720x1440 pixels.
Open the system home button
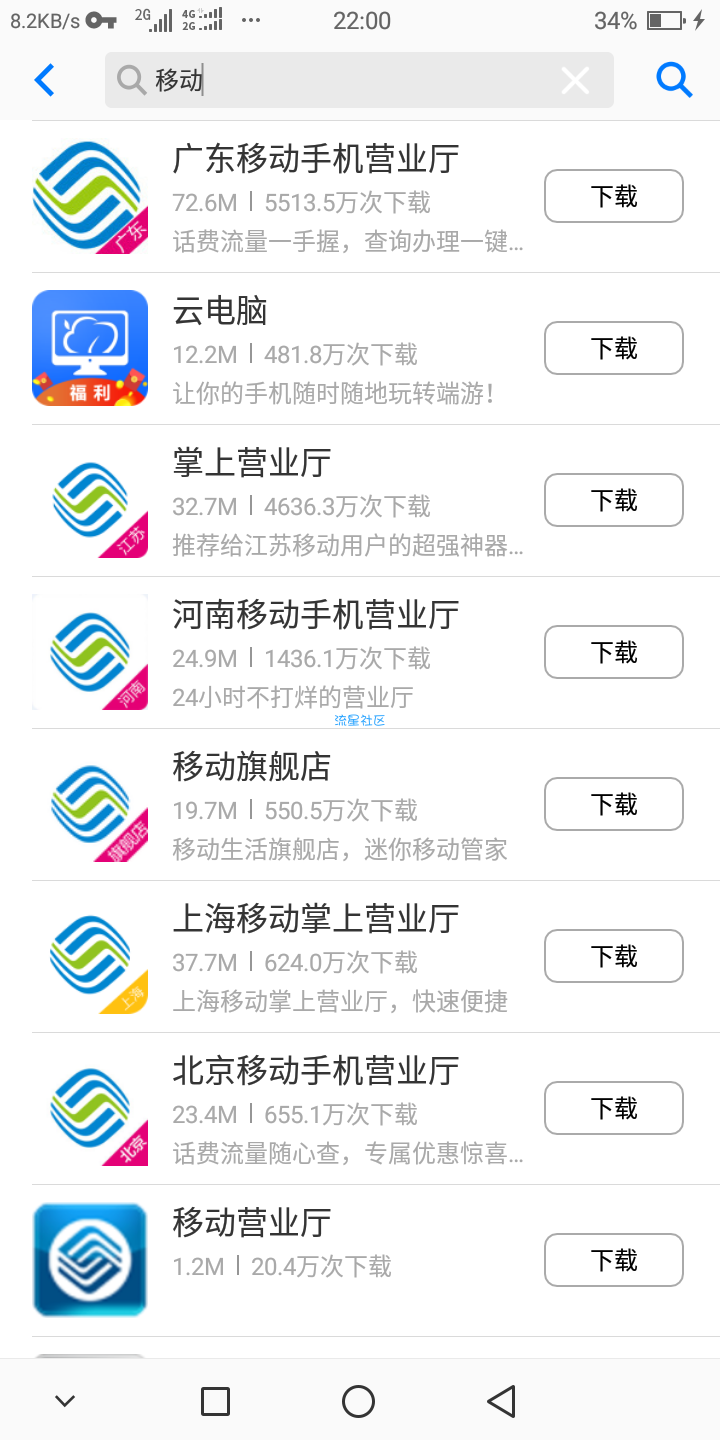coord(358,1401)
